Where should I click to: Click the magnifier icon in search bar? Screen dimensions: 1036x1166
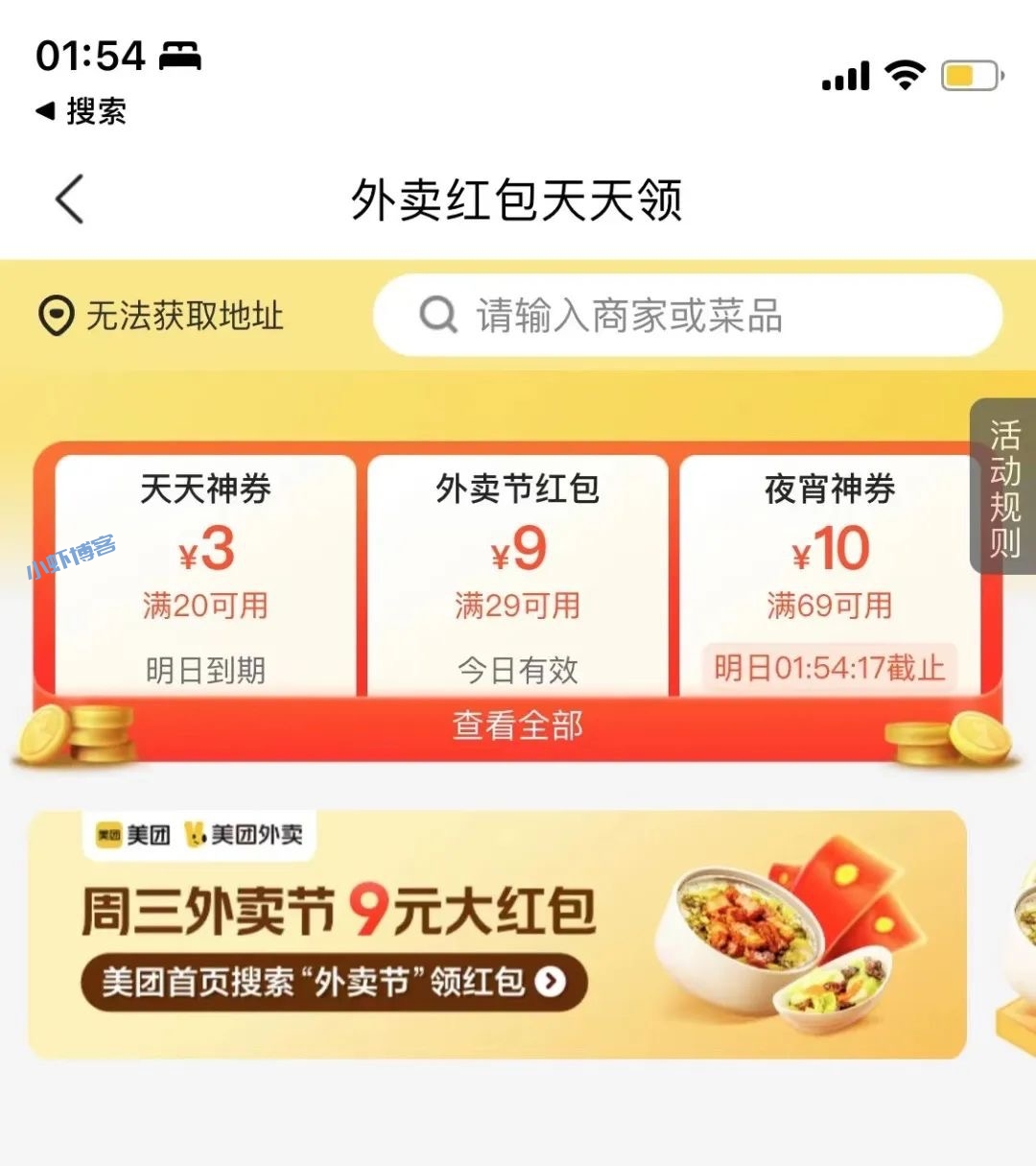click(437, 315)
